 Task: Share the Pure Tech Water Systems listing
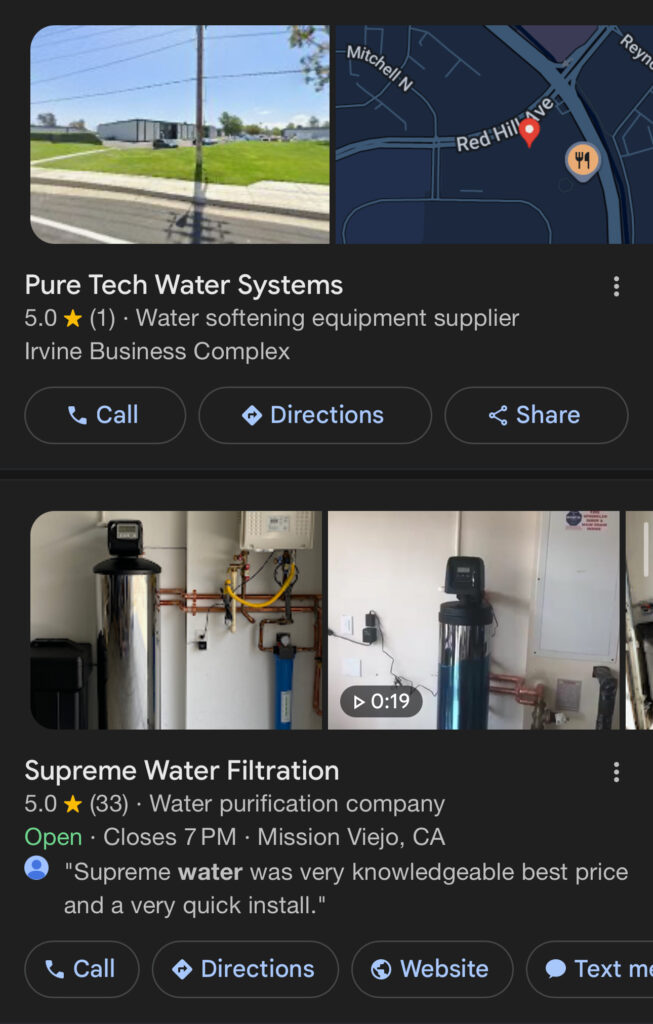(x=536, y=415)
